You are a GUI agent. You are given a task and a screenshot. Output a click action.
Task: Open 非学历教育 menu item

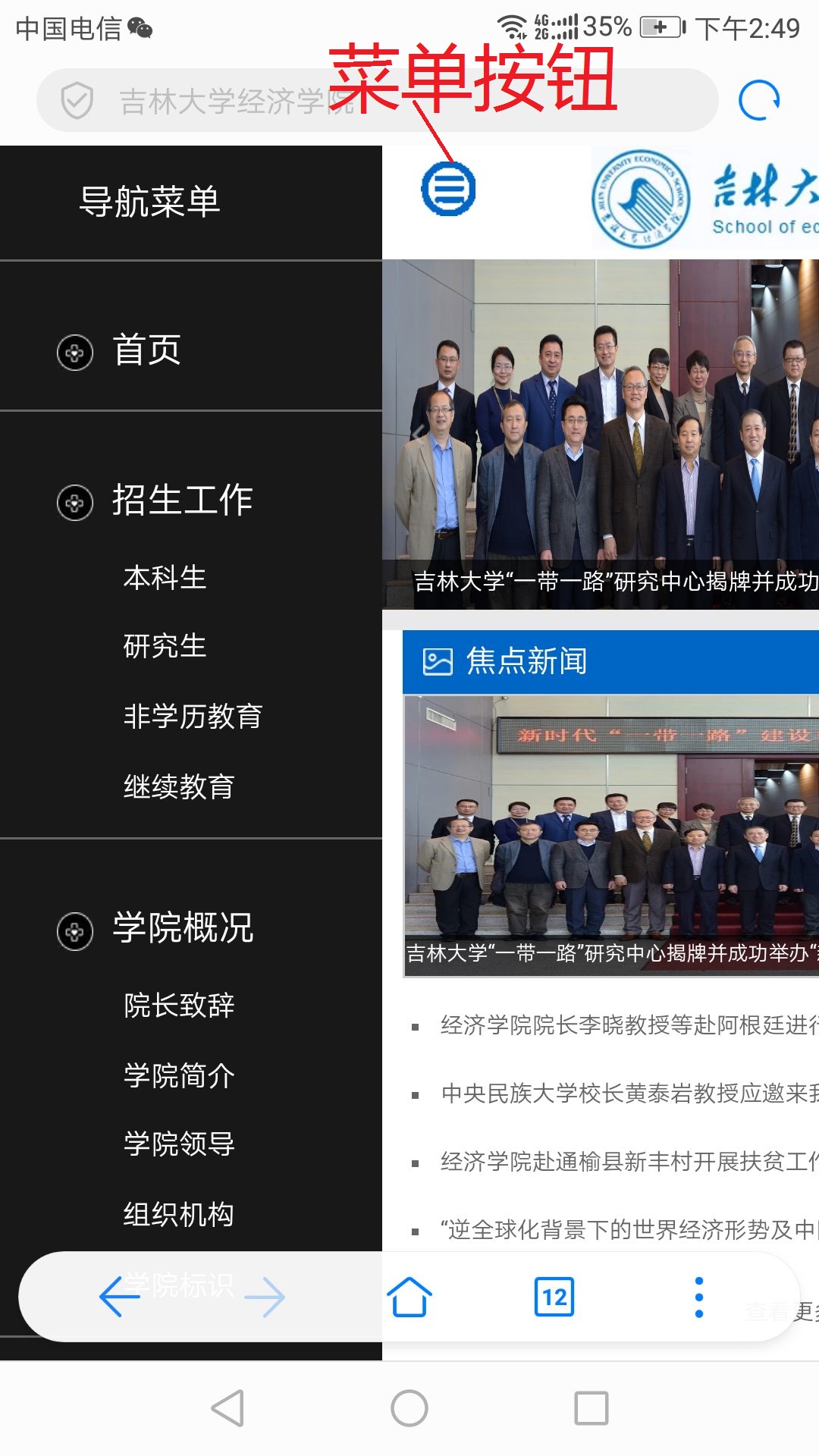pos(193,717)
